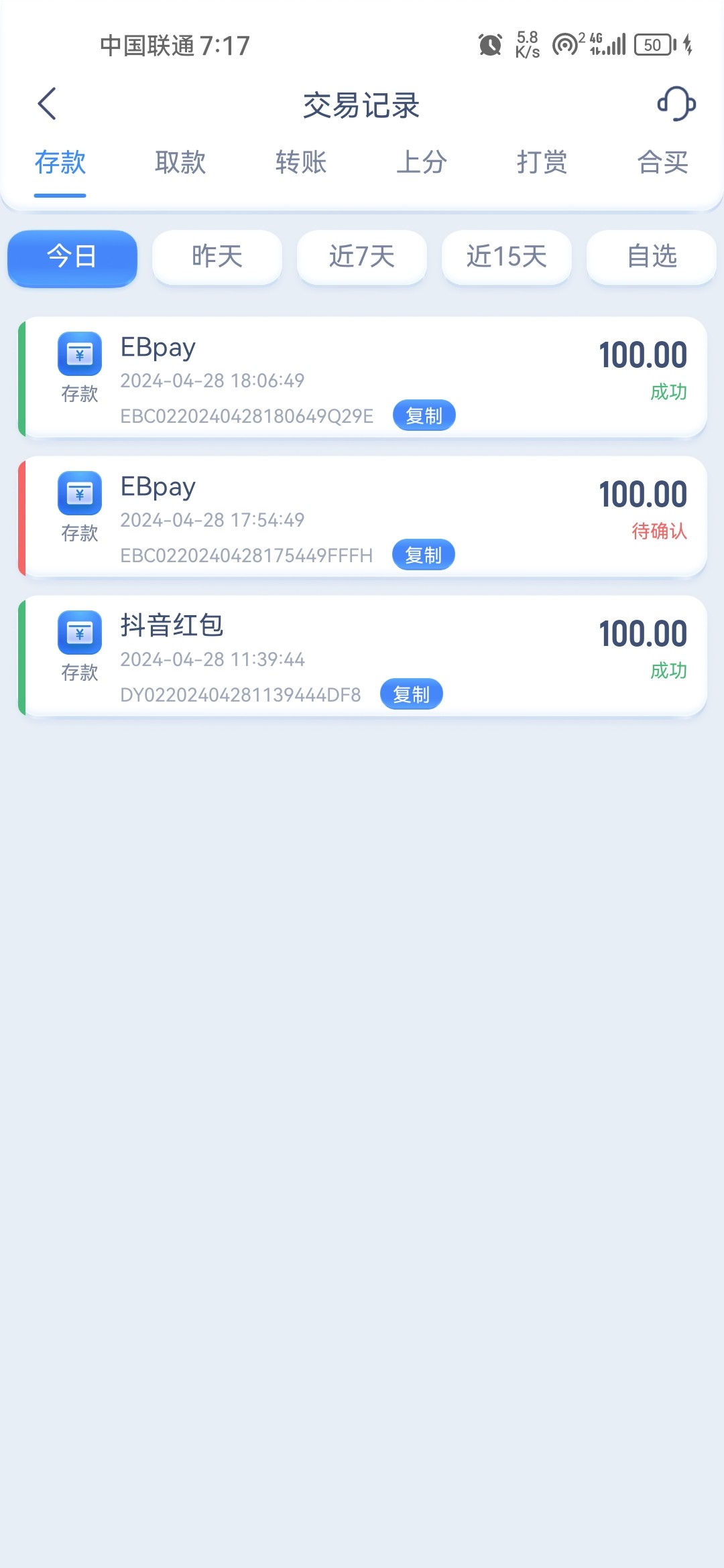Show records from 近15天
Image resolution: width=724 pixels, height=1568 pixels.
pyautogui.click(x=507, y=257)
